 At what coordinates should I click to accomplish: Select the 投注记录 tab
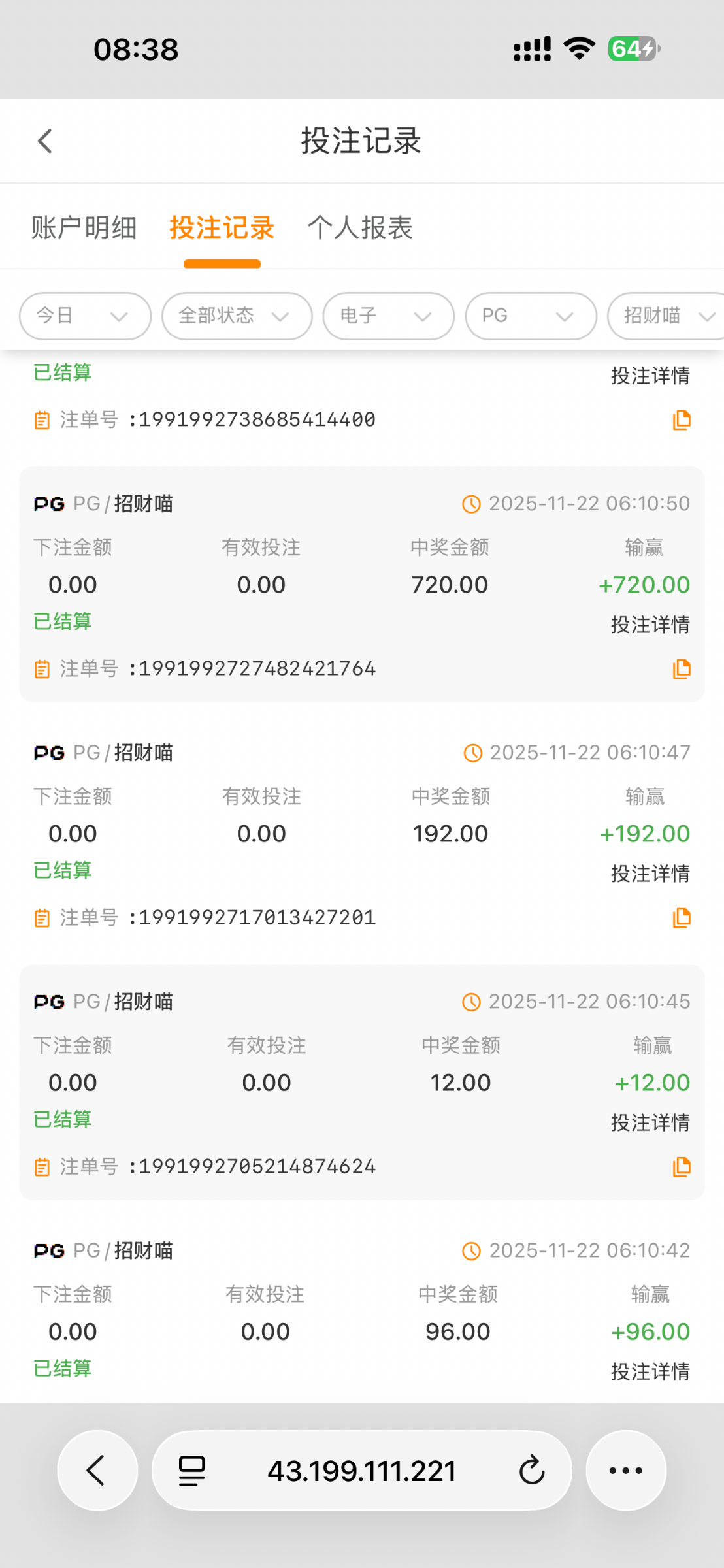[222, 228]
